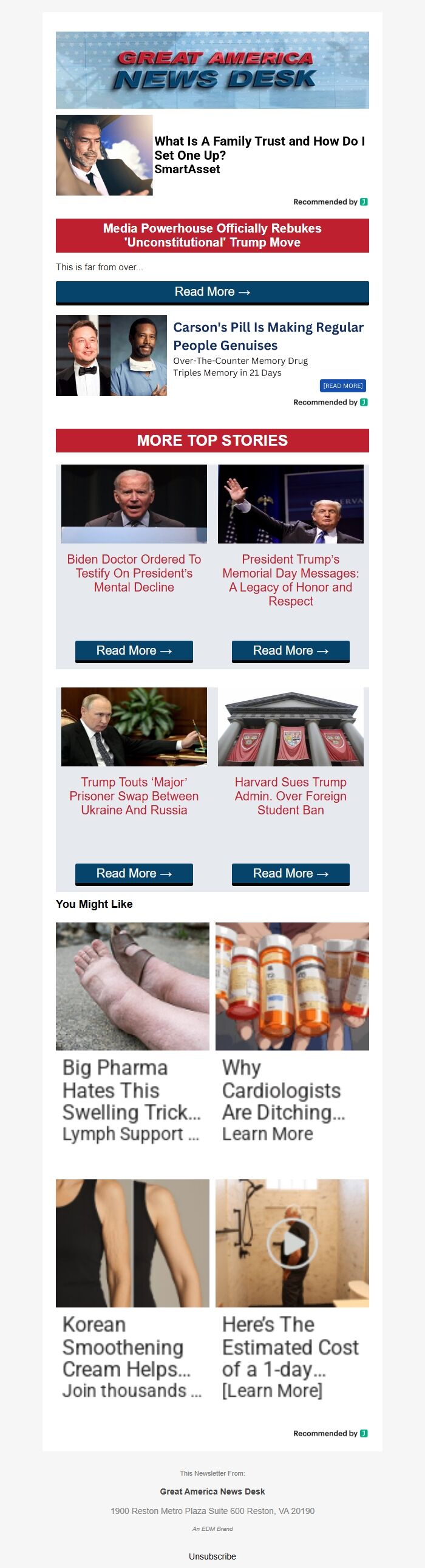The height and width of the screenshot is (1568, 425).
Task: Open the SmartAsset Family Trust ad
Action: 259,148
